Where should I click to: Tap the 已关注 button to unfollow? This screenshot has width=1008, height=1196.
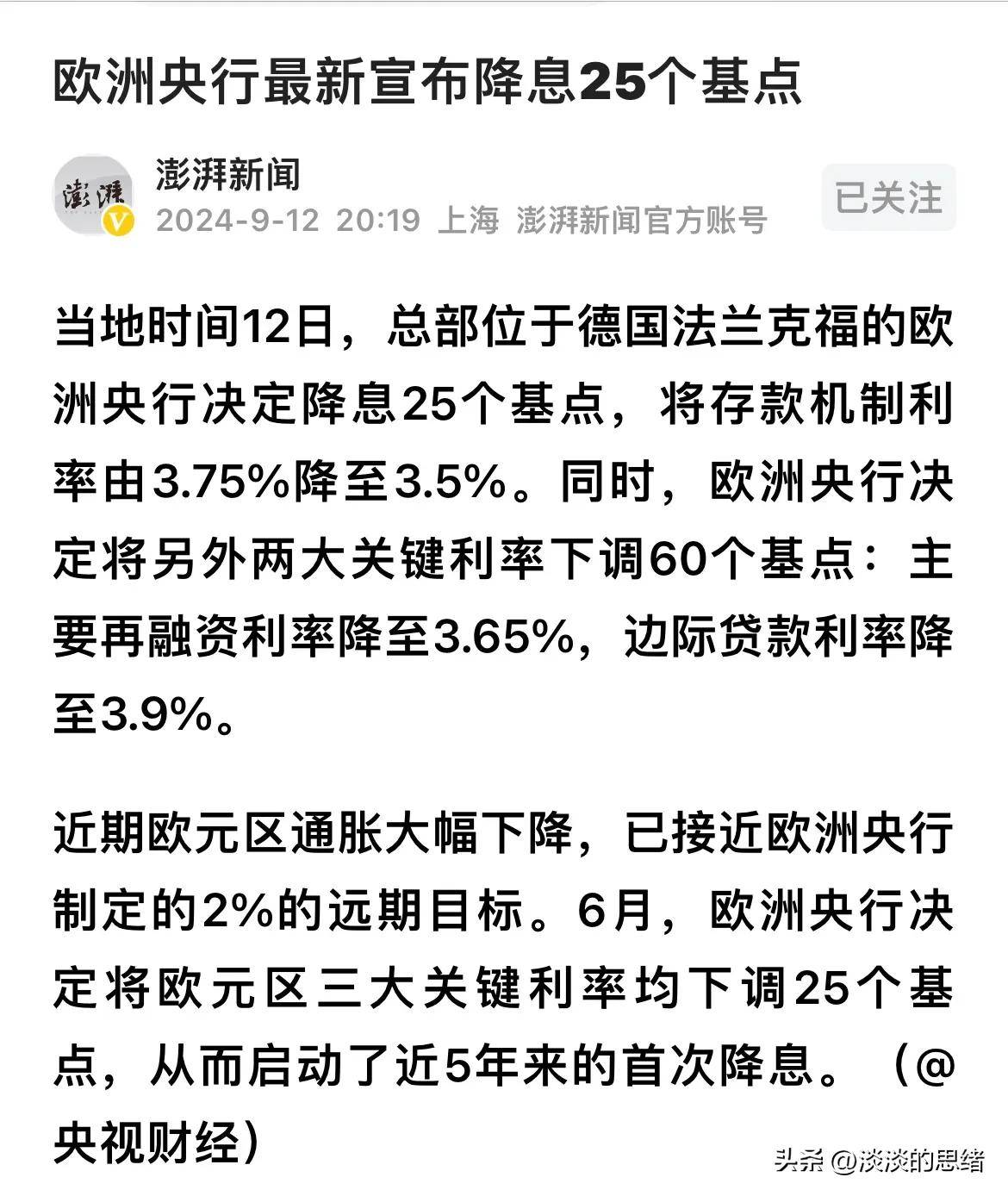point(888,197)
